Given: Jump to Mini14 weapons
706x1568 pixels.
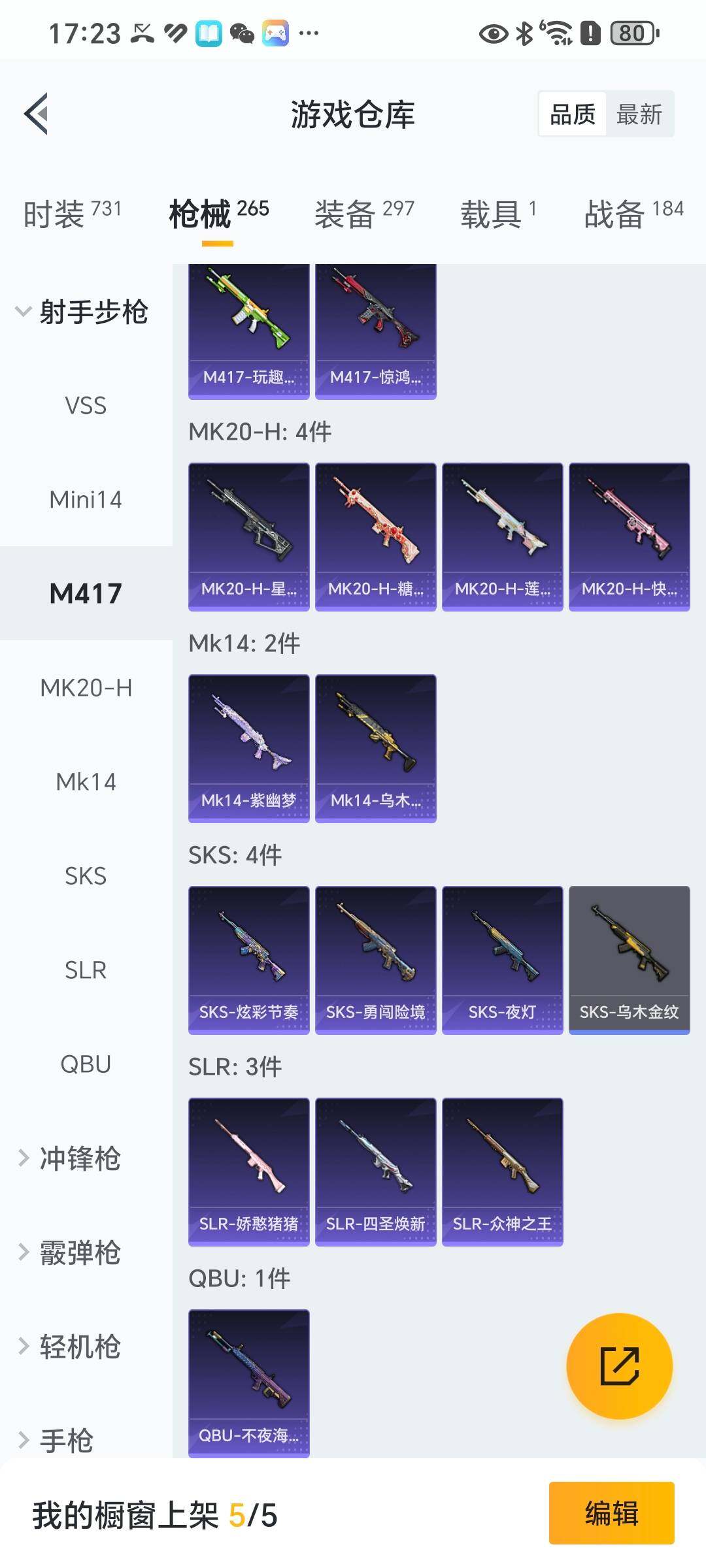Looking at the screenshot, I should click(x=86, y=500).
